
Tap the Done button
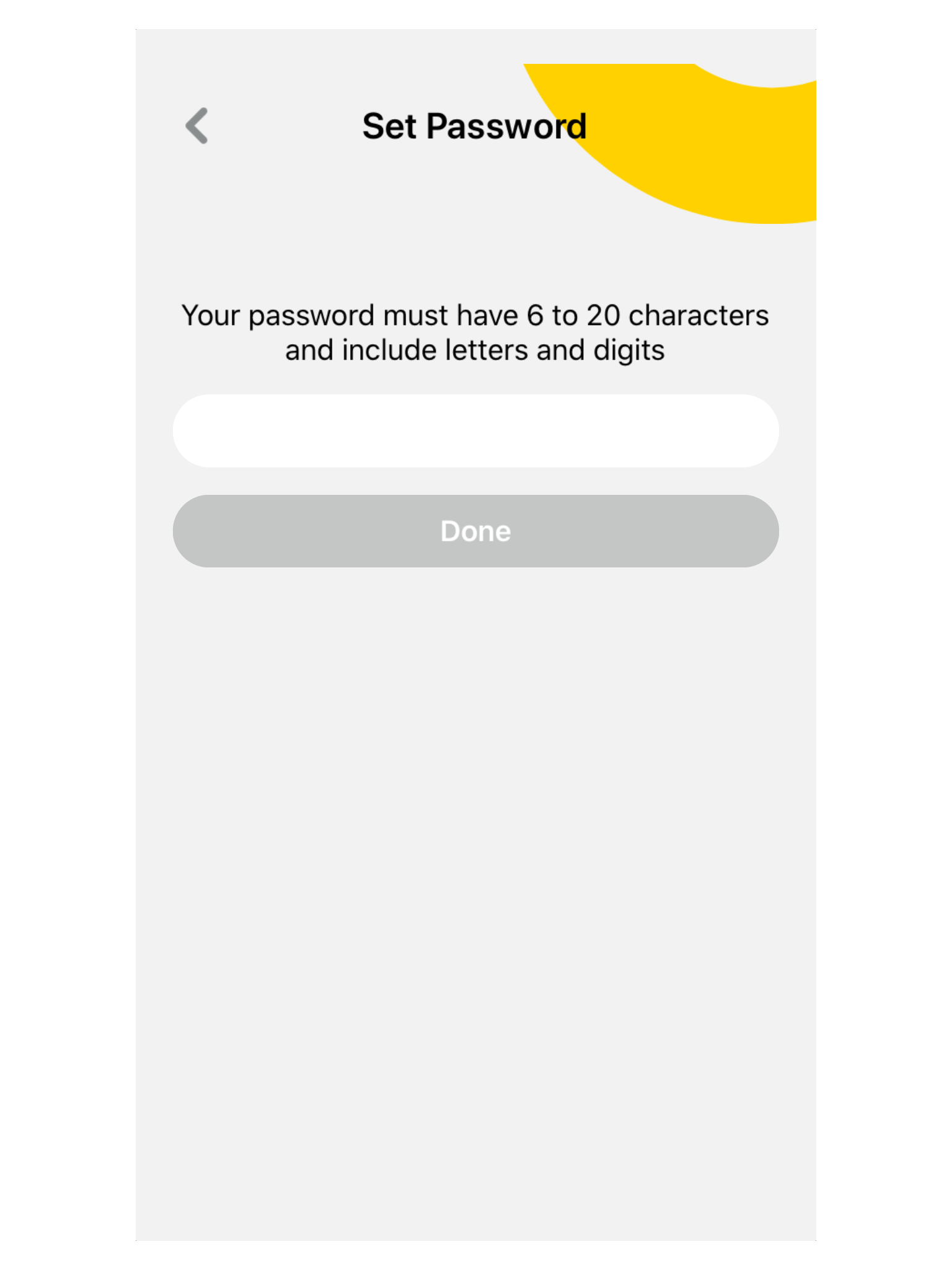point(475,531)
